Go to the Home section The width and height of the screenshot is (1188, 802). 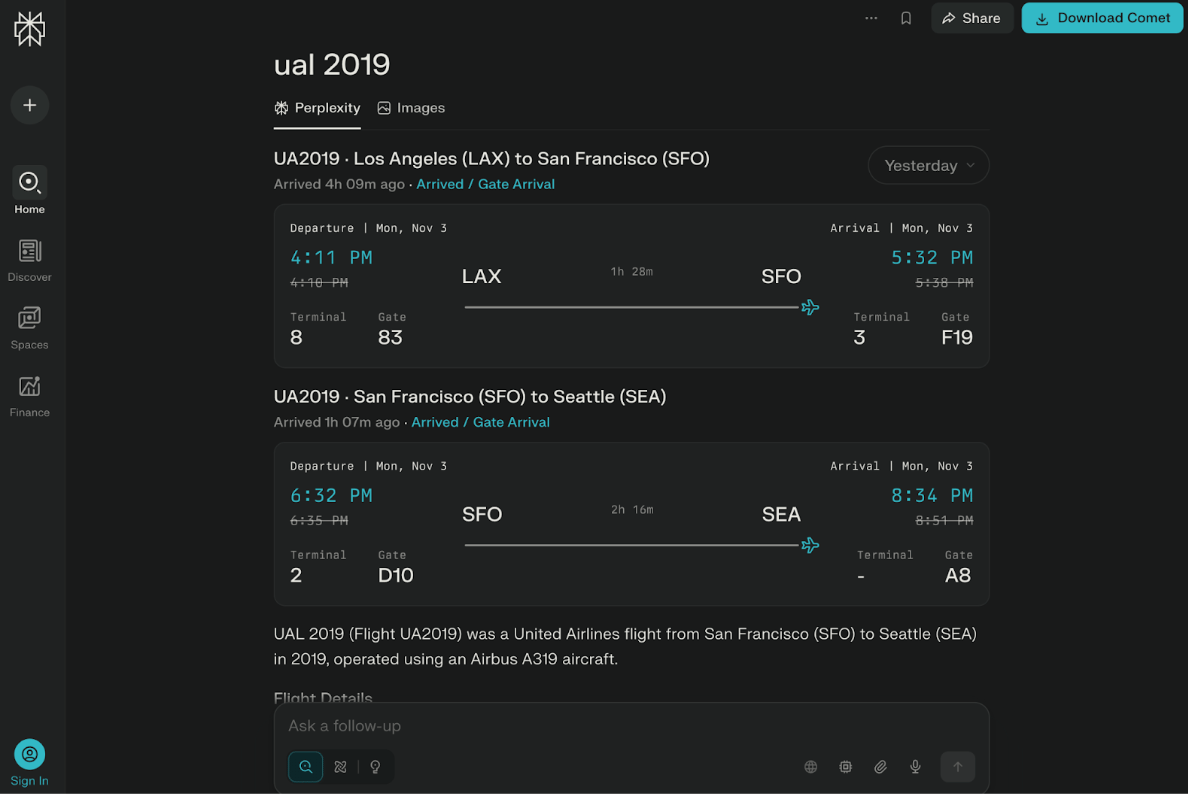pyautogui.click(x=30, y=190)
